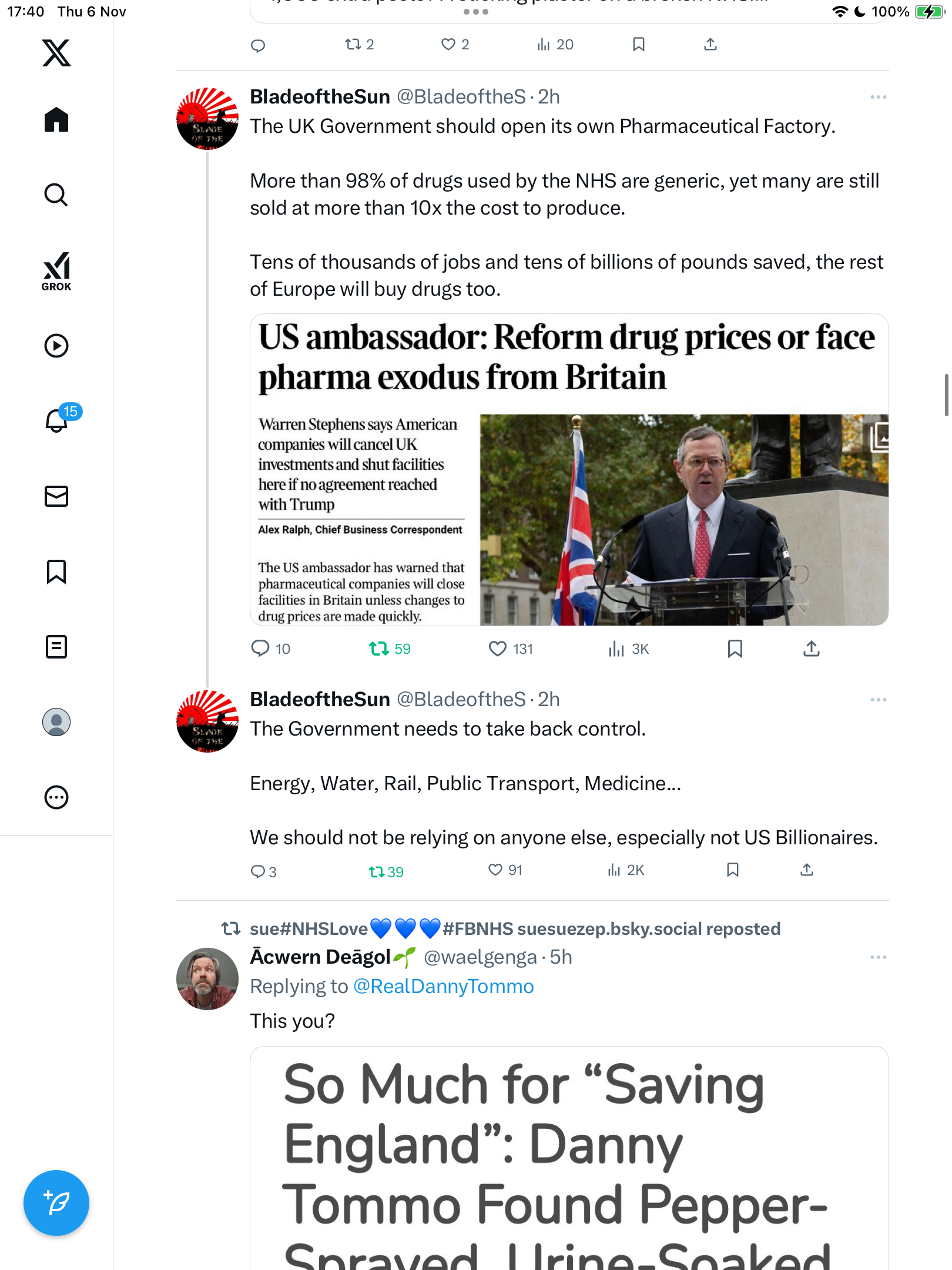Undo repost on Pharmaceutical Factory post
Image resolution: width=952 pixels, height=1270 pixels.
(x=379, y=649)
